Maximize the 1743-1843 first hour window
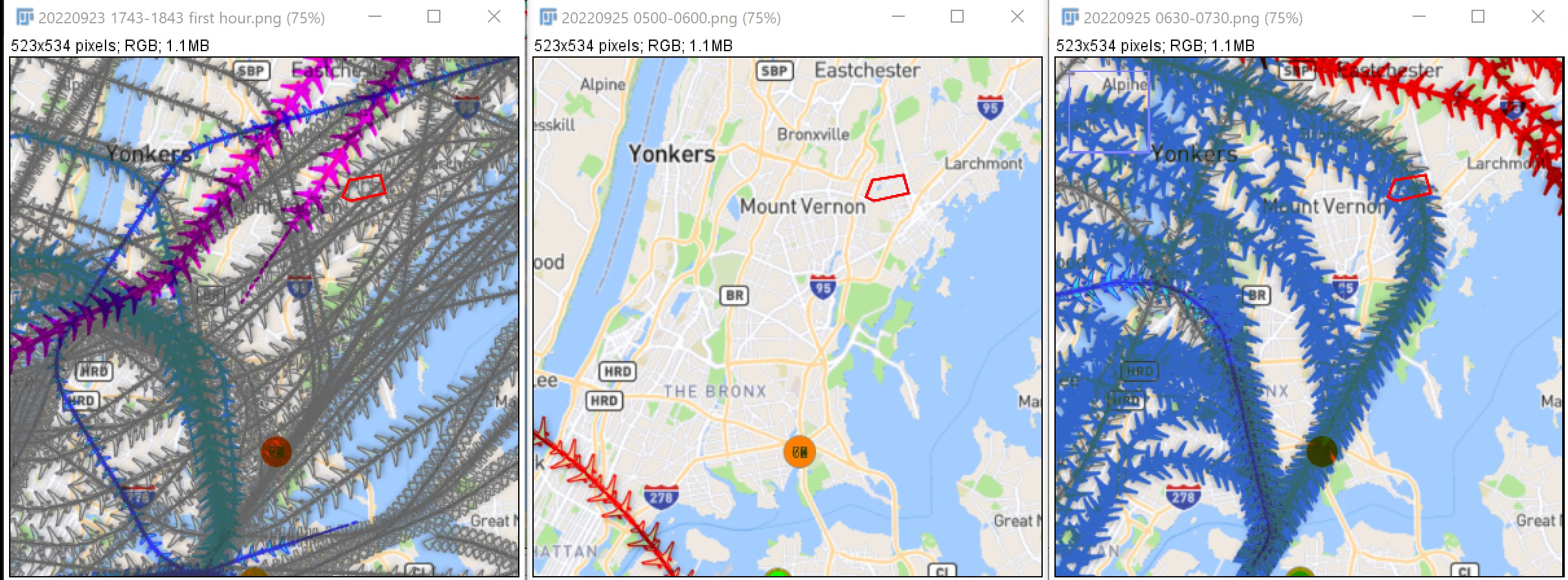Viewport: 1568px width, 580px height. pos(434,16)
